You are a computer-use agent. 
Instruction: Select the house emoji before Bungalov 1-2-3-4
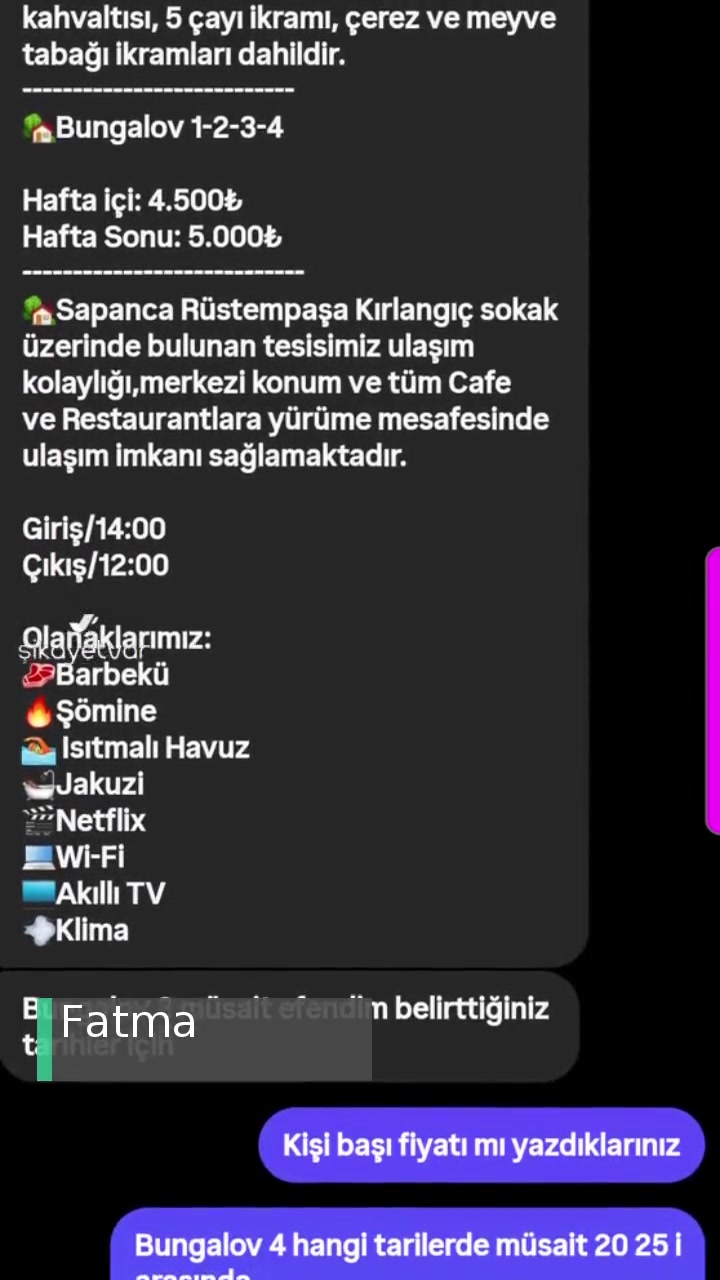point(37,127)
